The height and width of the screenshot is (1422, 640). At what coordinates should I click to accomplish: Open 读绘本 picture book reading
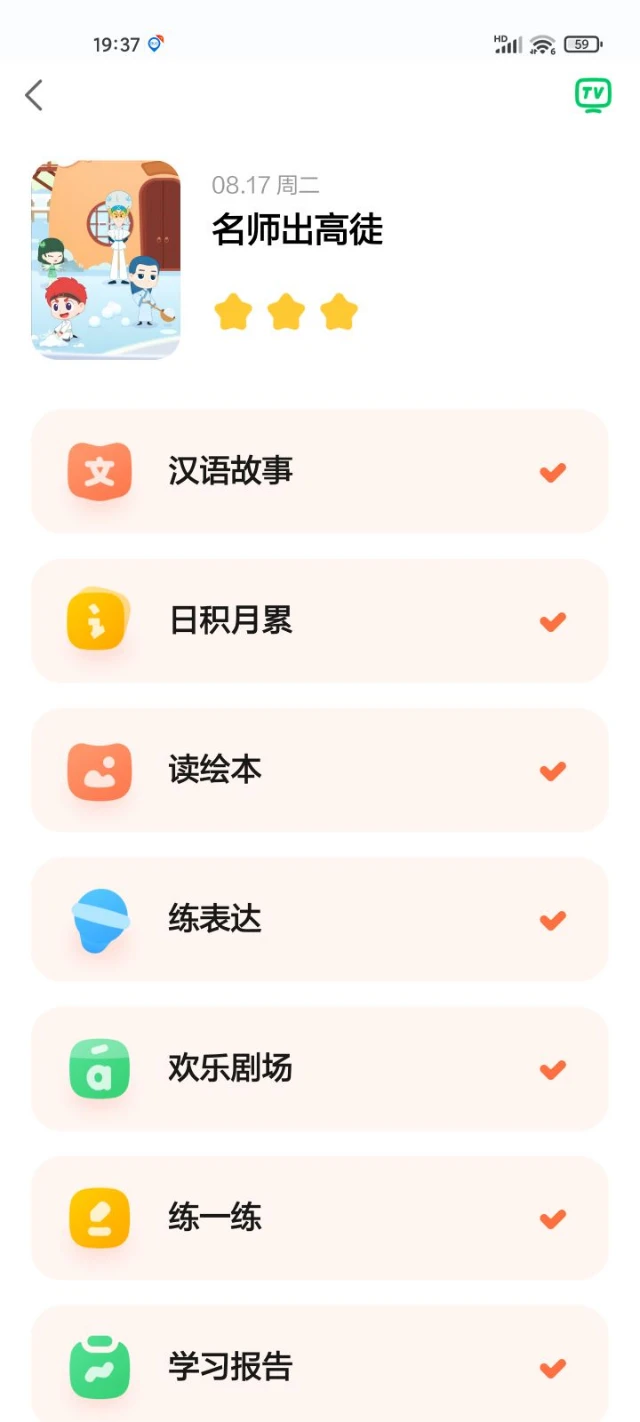click(320, 770)
